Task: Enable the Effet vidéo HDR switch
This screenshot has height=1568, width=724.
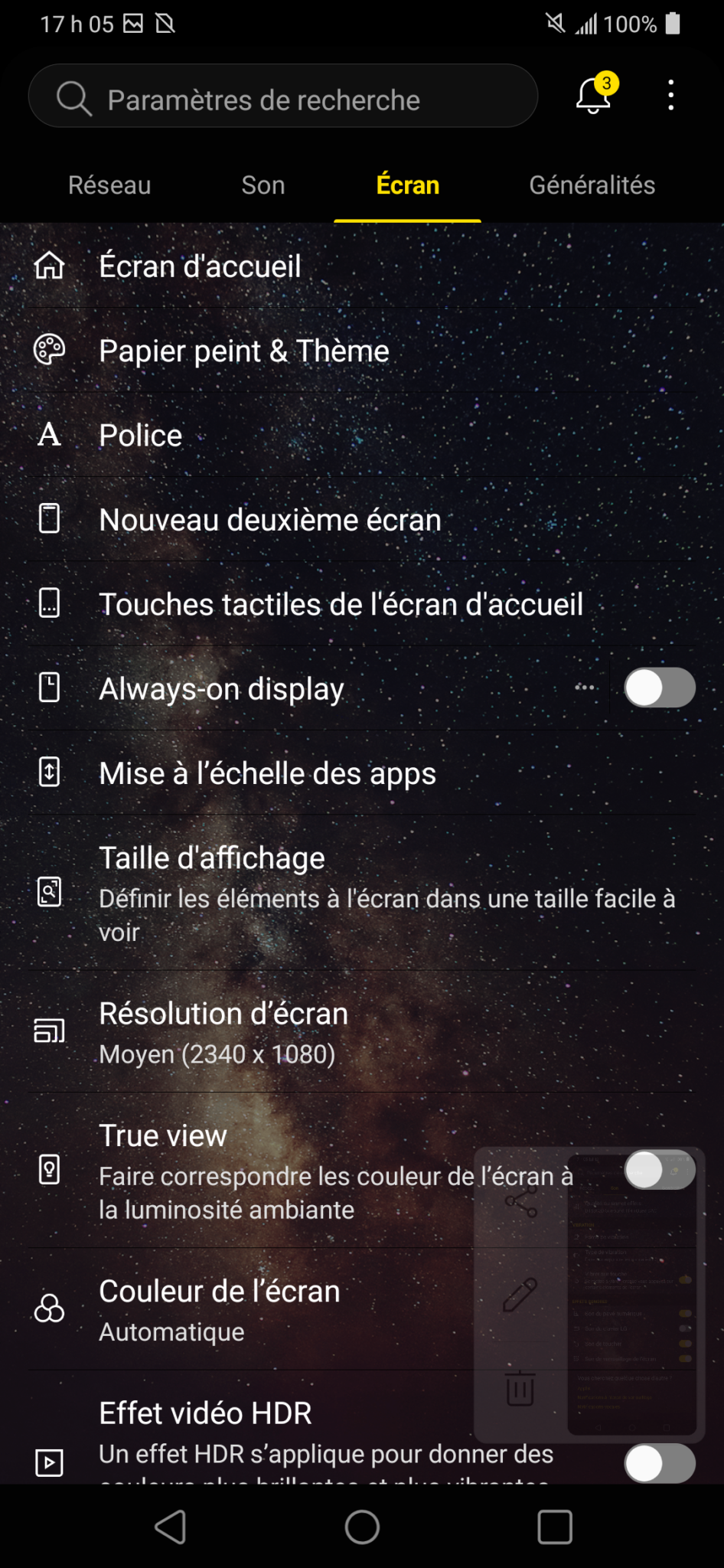Action: 659,1463
